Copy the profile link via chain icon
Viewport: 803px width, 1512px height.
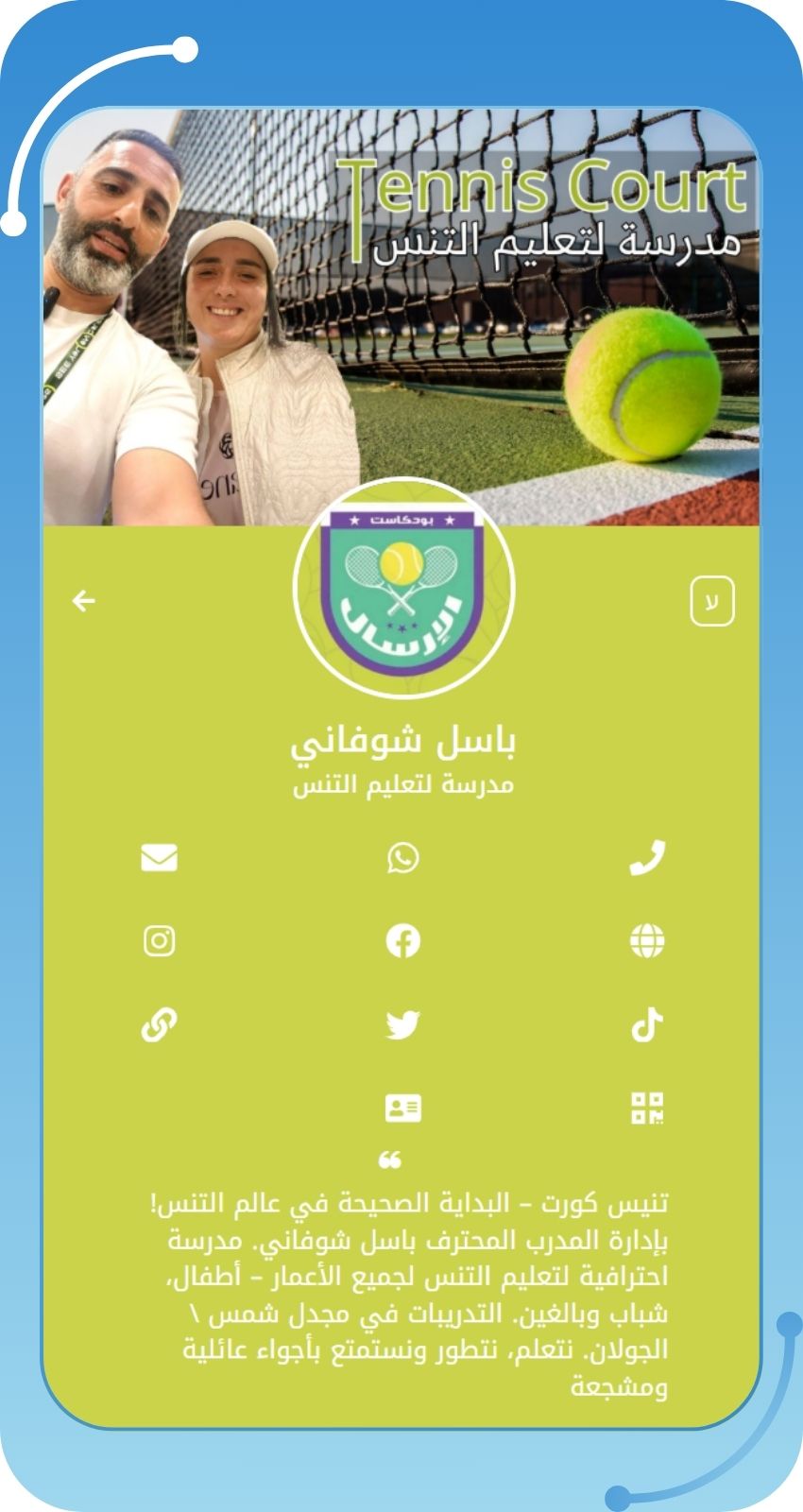(159, 1024)
